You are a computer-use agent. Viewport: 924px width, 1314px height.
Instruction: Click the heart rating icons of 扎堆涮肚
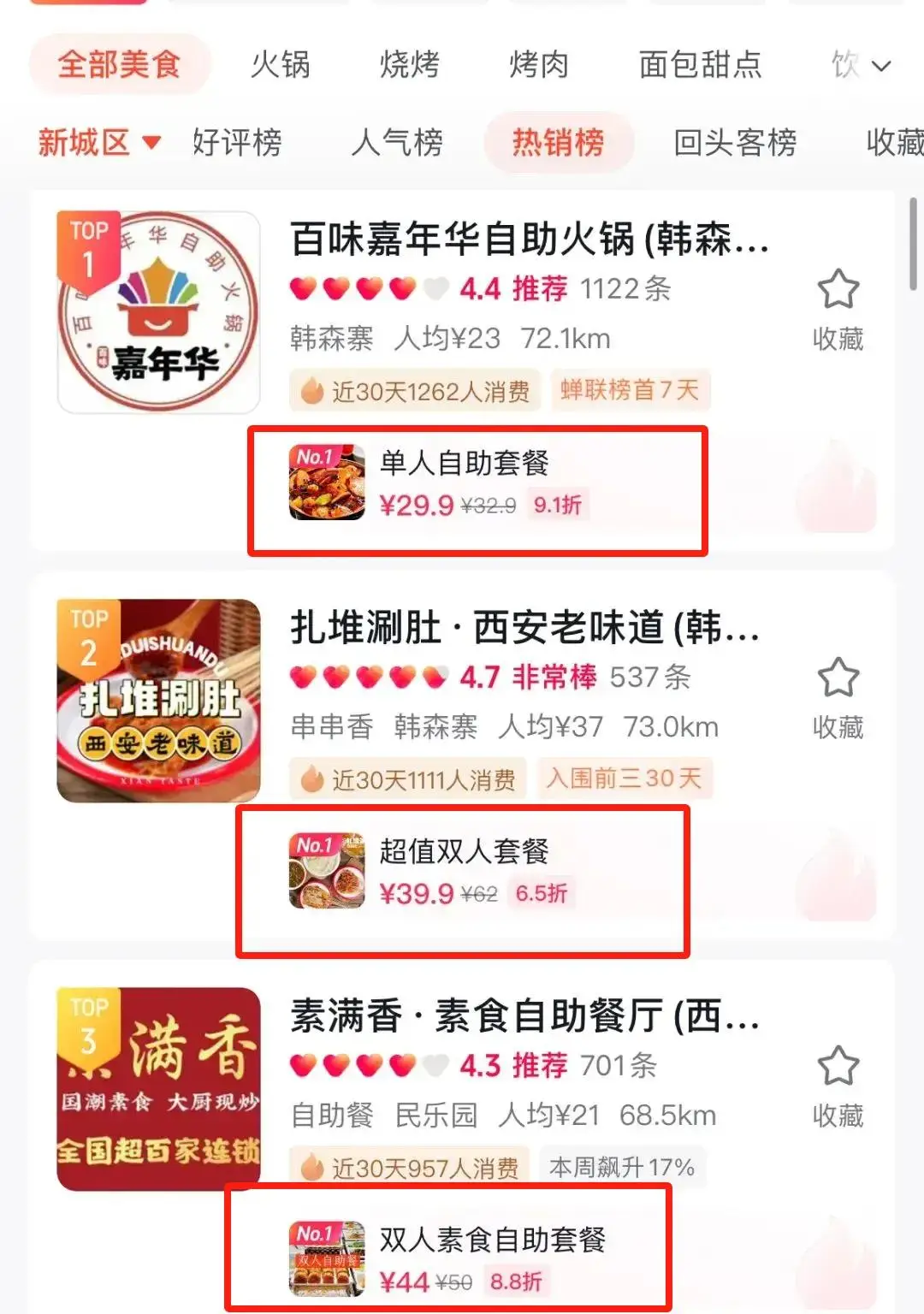pyautogui.click(x=368, y=678)
